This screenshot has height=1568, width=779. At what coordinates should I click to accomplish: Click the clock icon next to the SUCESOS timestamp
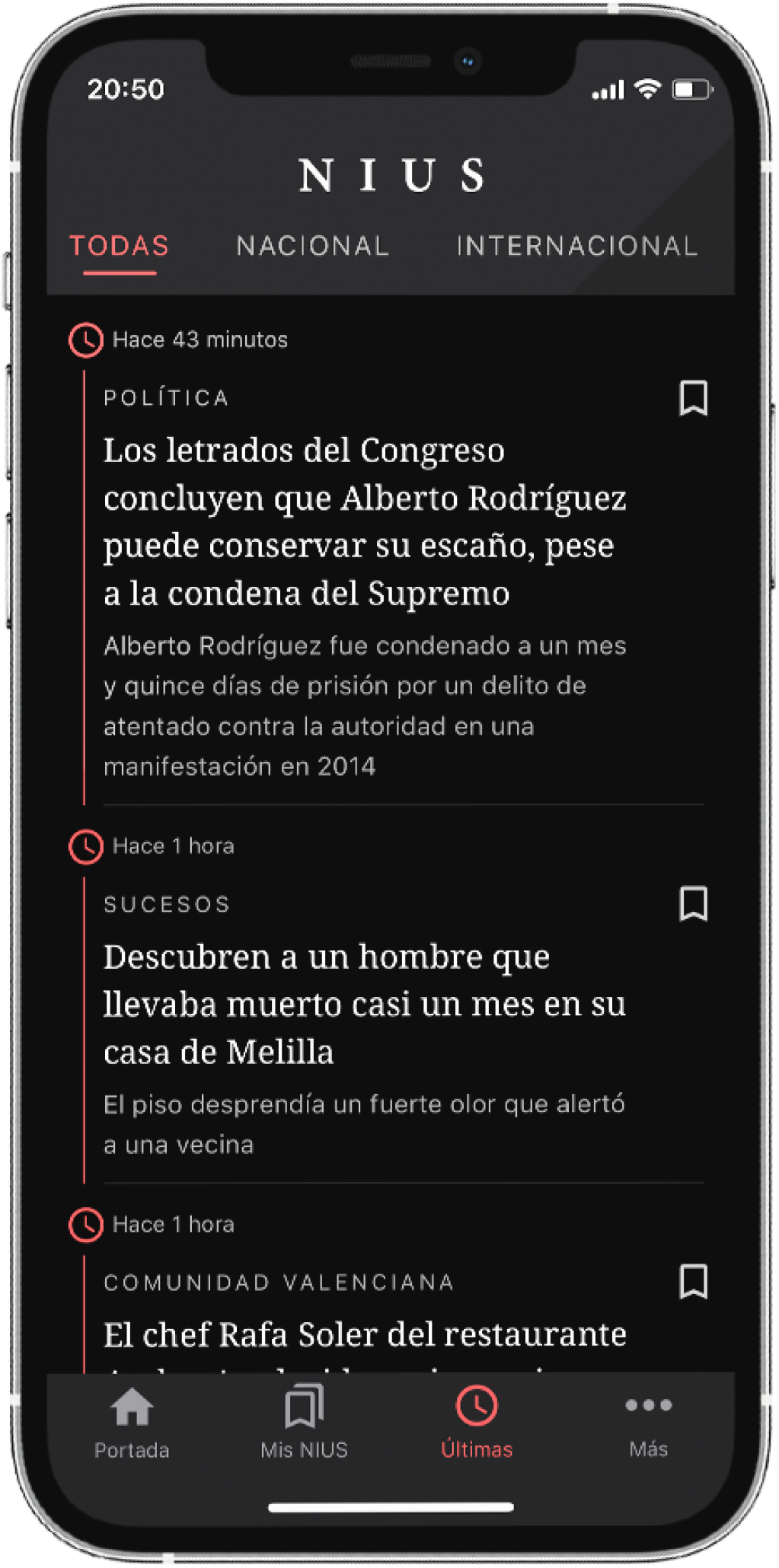(x=85, y=845)
